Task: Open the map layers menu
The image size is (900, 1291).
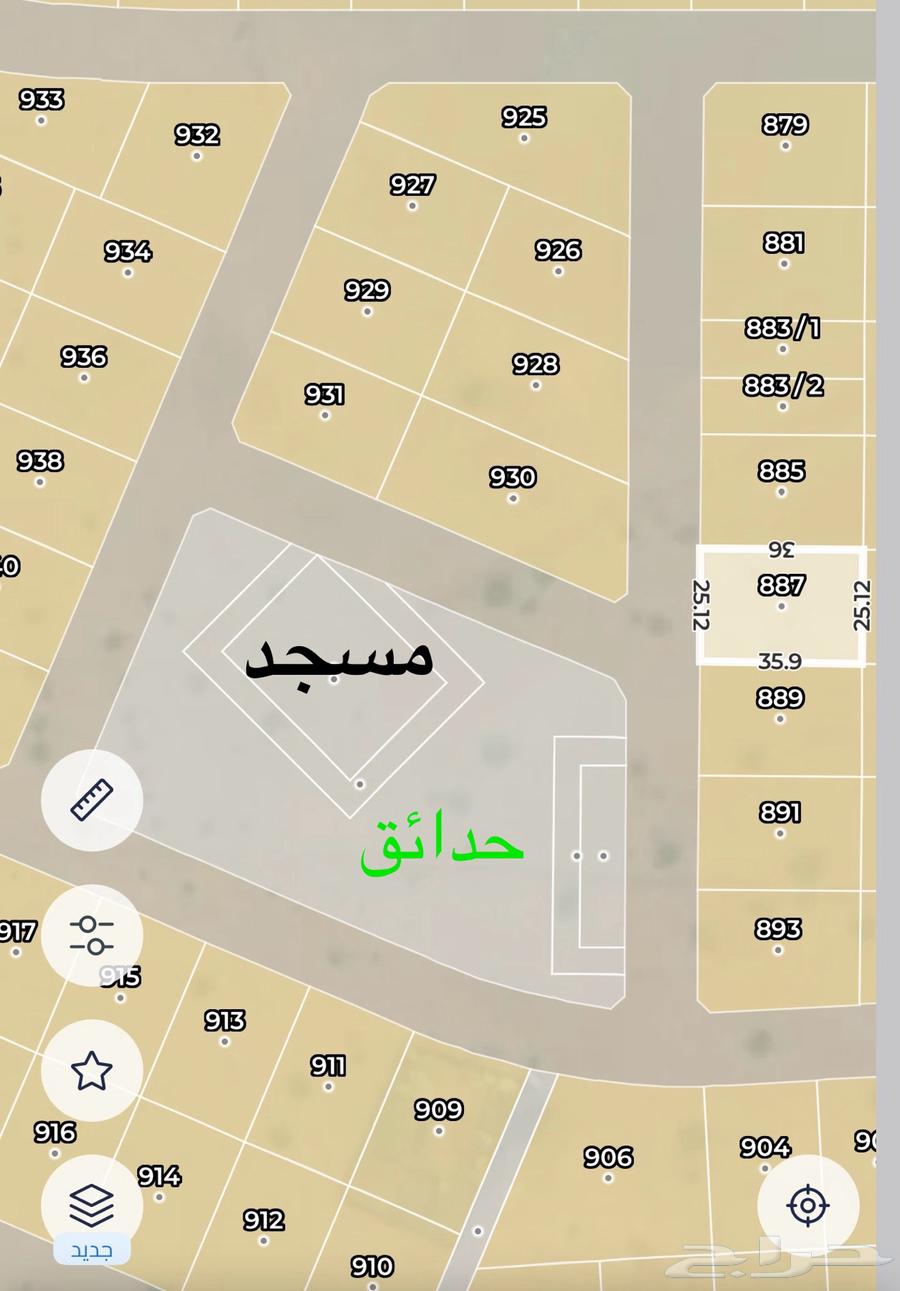Action: [92, 1205]
